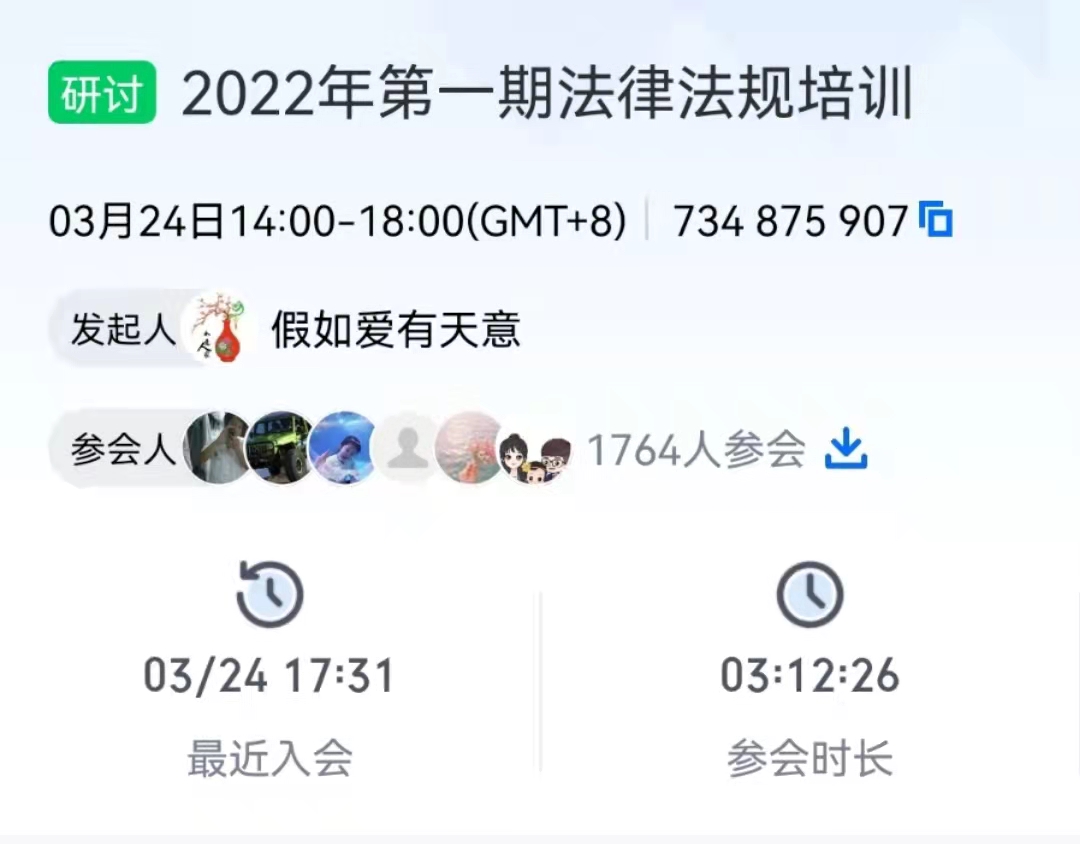Image resolution: width=1080 pixels, height=844 pixels.
Task: Copy the meeting number 734 875 907
Action: coord(936,220)
